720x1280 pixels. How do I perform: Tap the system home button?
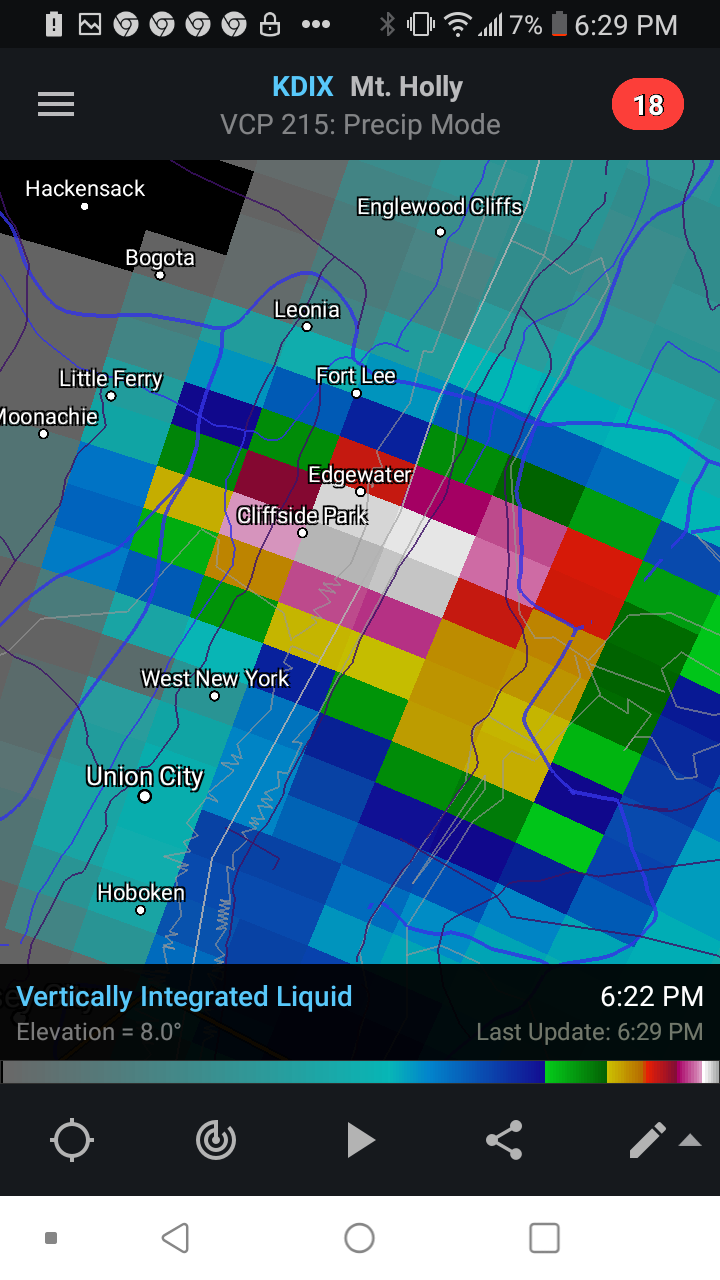pyautogui.click(x=360, y=1238)
